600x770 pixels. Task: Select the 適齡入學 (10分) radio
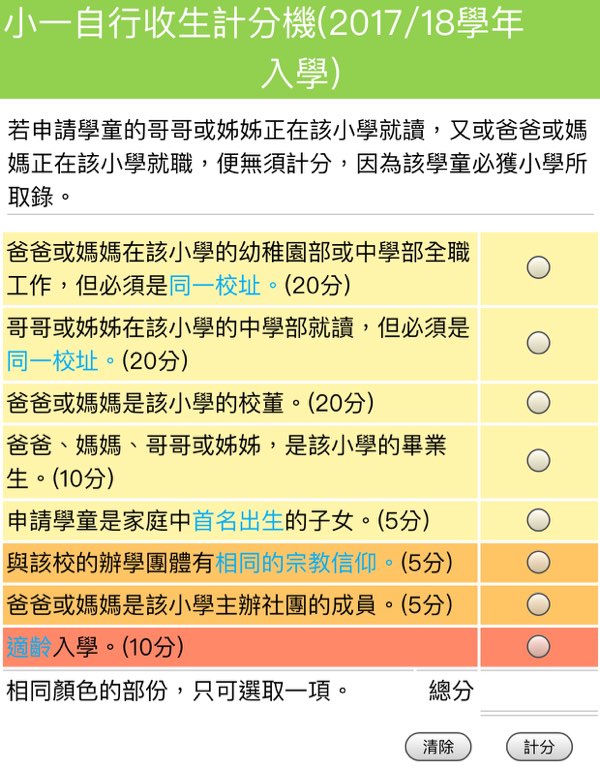click(x=538, y=646)
